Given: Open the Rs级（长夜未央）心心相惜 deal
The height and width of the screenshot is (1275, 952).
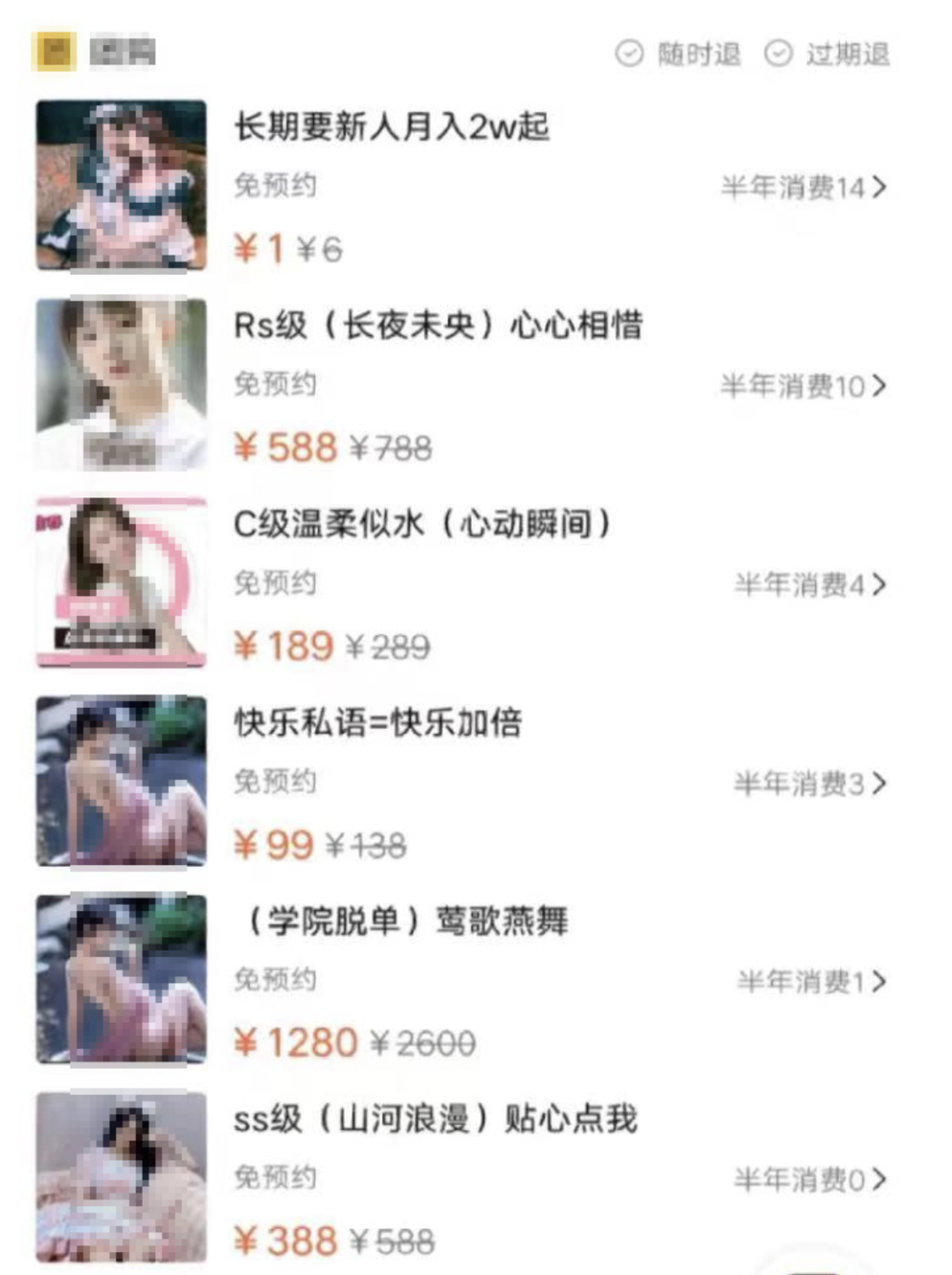Looking at the screenshot, I should (438, 326).
